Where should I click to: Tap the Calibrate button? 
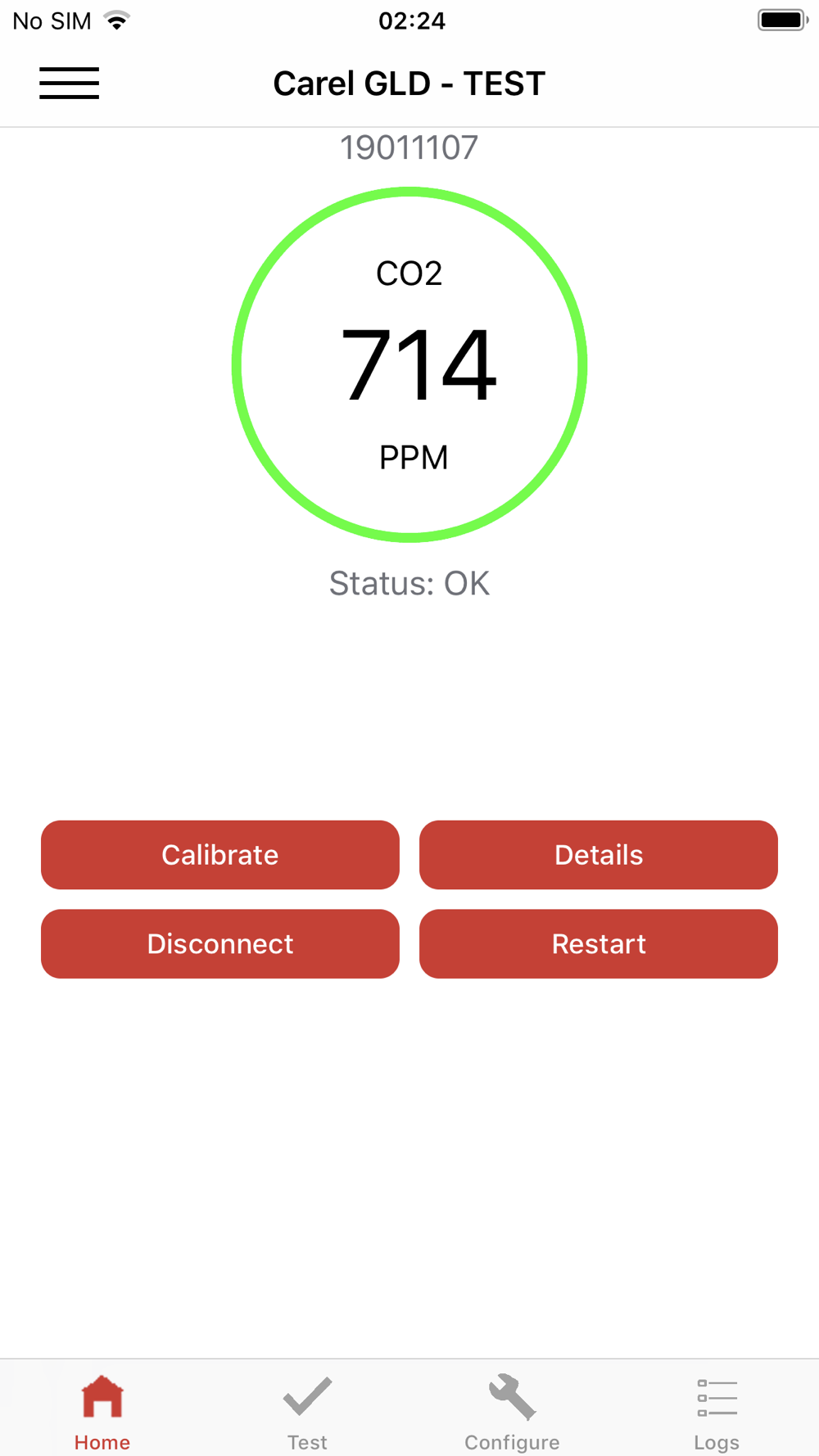[220, 855]
